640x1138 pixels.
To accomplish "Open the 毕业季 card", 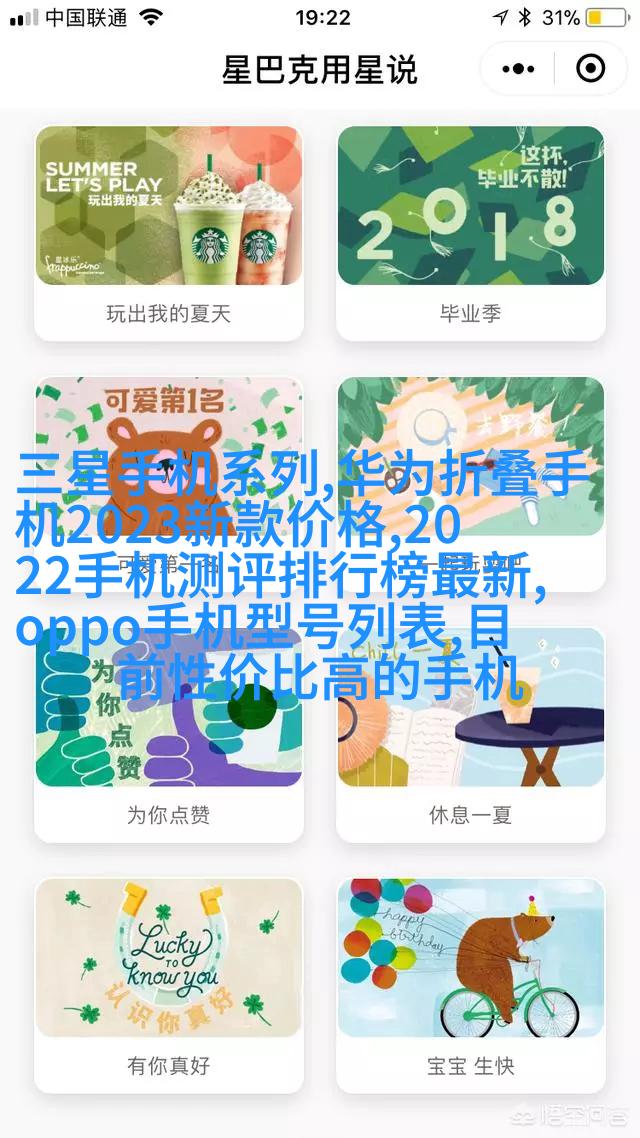I will [x=470, y=232].
